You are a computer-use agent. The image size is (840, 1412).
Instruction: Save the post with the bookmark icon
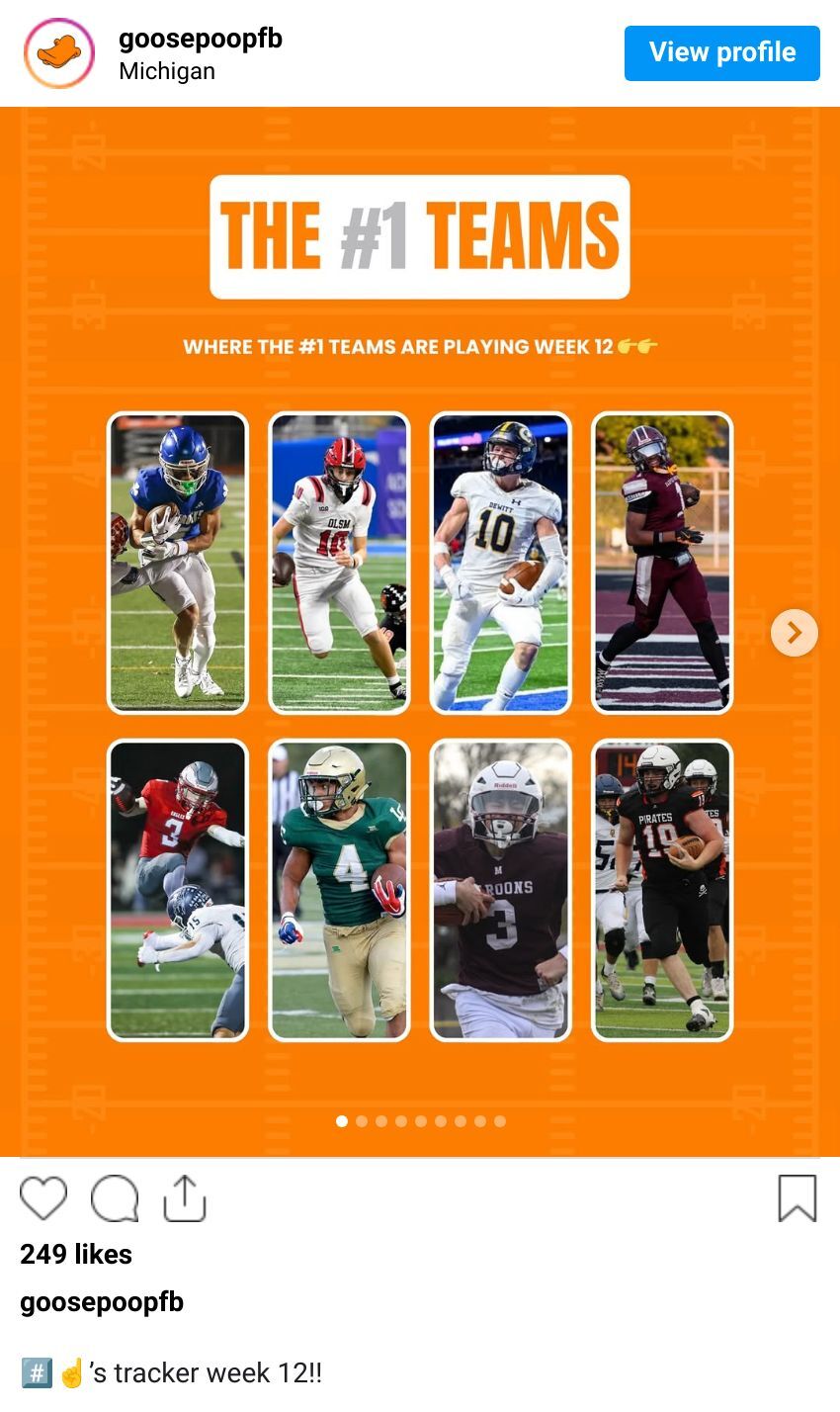pyautogui.click(x=797, y=1198)
